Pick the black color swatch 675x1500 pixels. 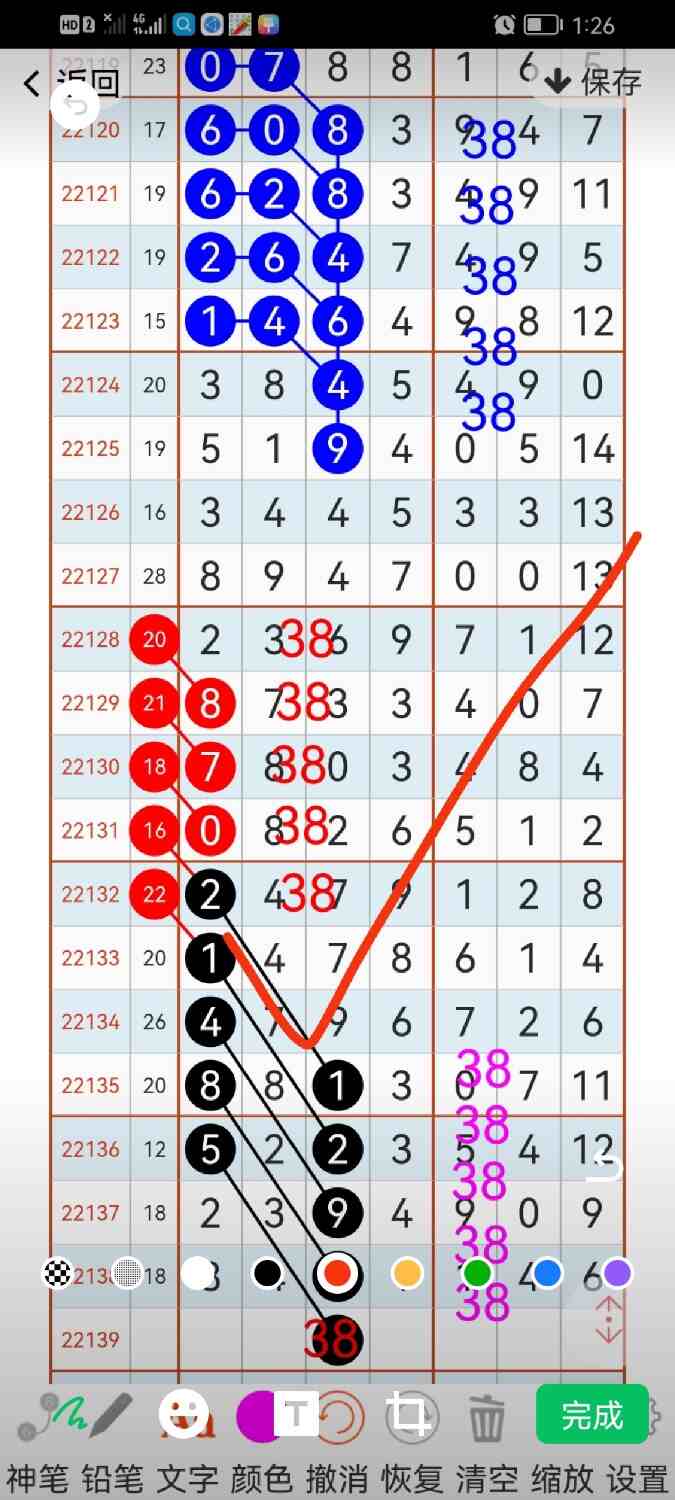click(x=267, y=1273)
